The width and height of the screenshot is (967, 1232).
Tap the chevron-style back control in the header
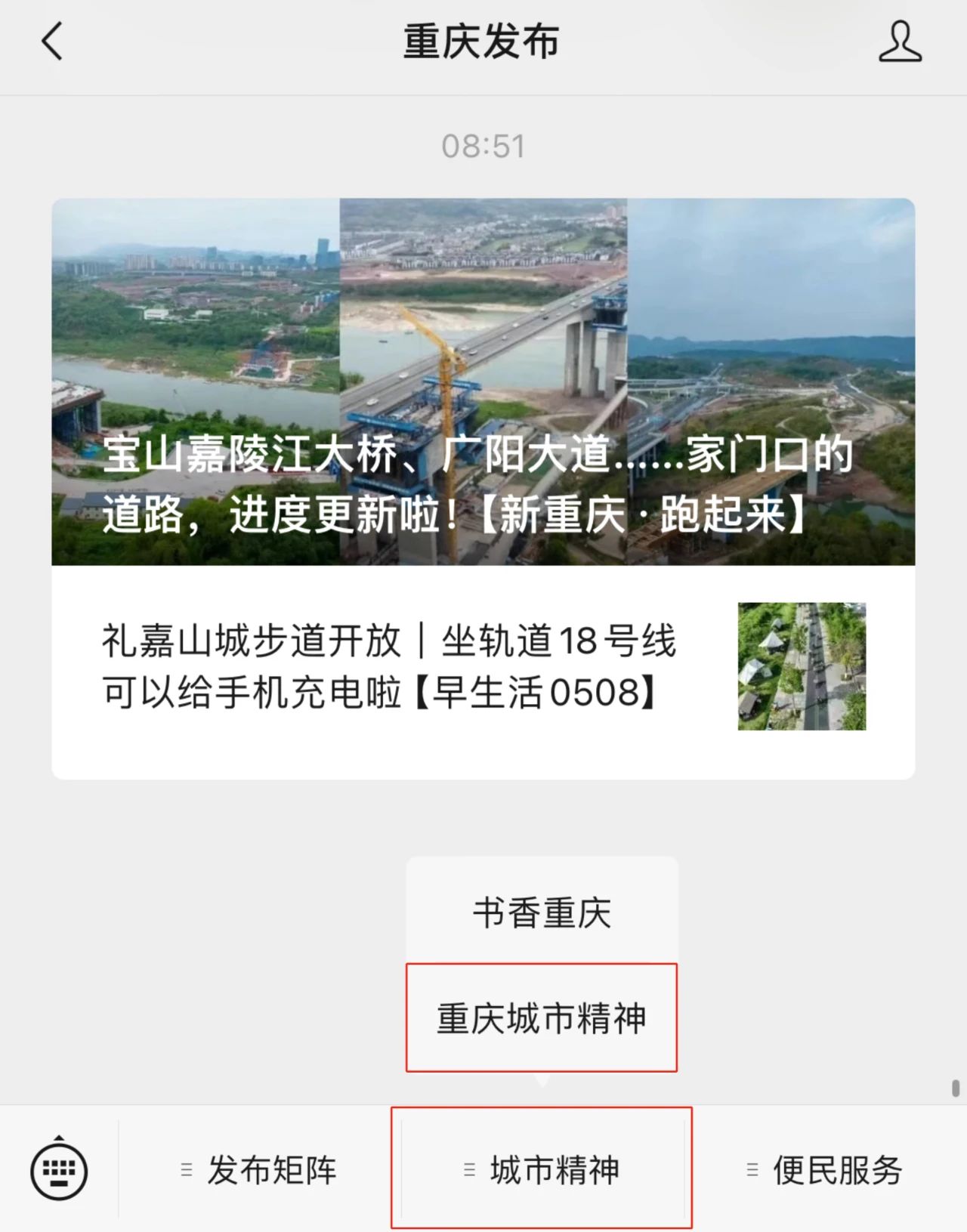[50, 43]
